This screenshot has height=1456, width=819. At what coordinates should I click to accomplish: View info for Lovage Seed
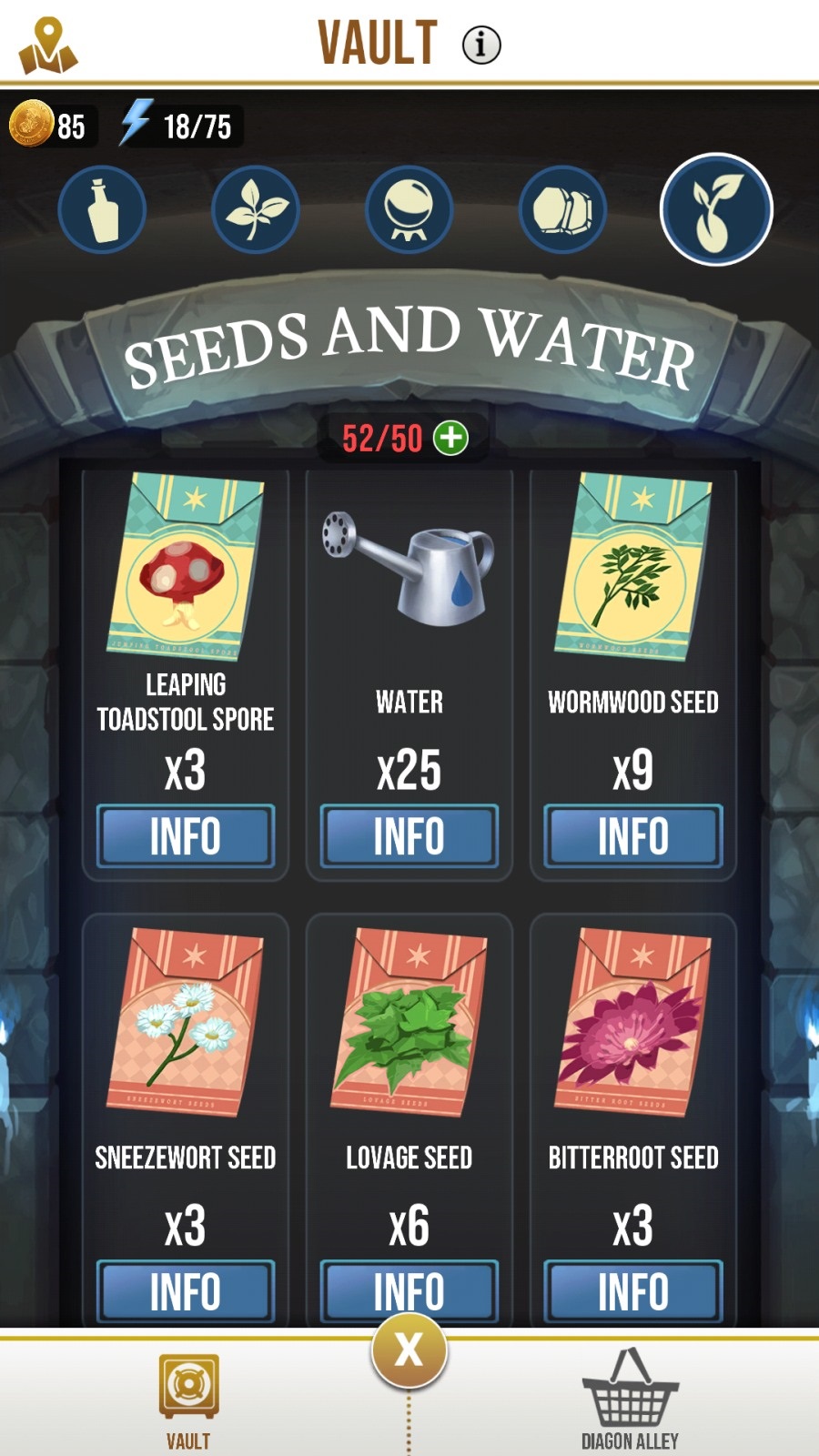tap(409, 1290)
